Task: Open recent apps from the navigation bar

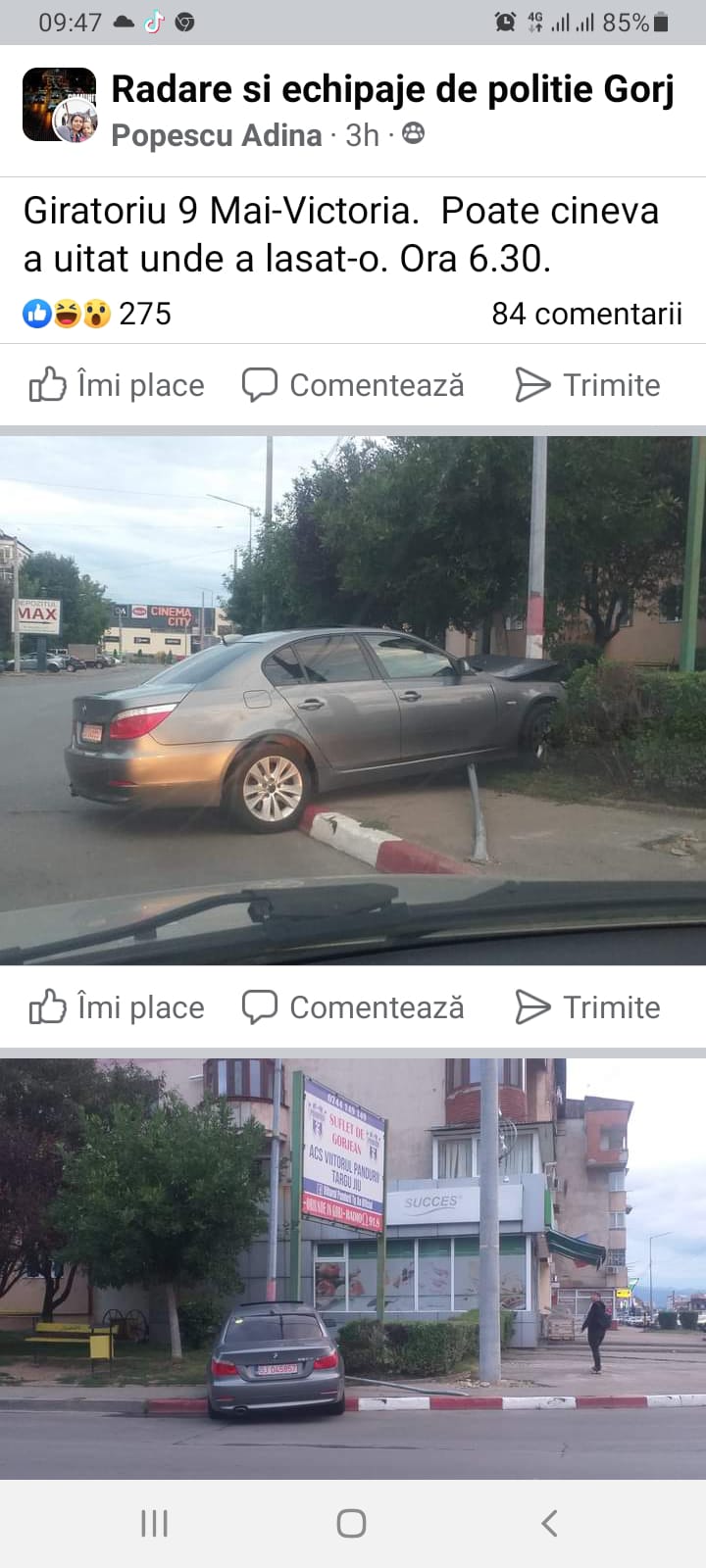Action: (154, 1523)
